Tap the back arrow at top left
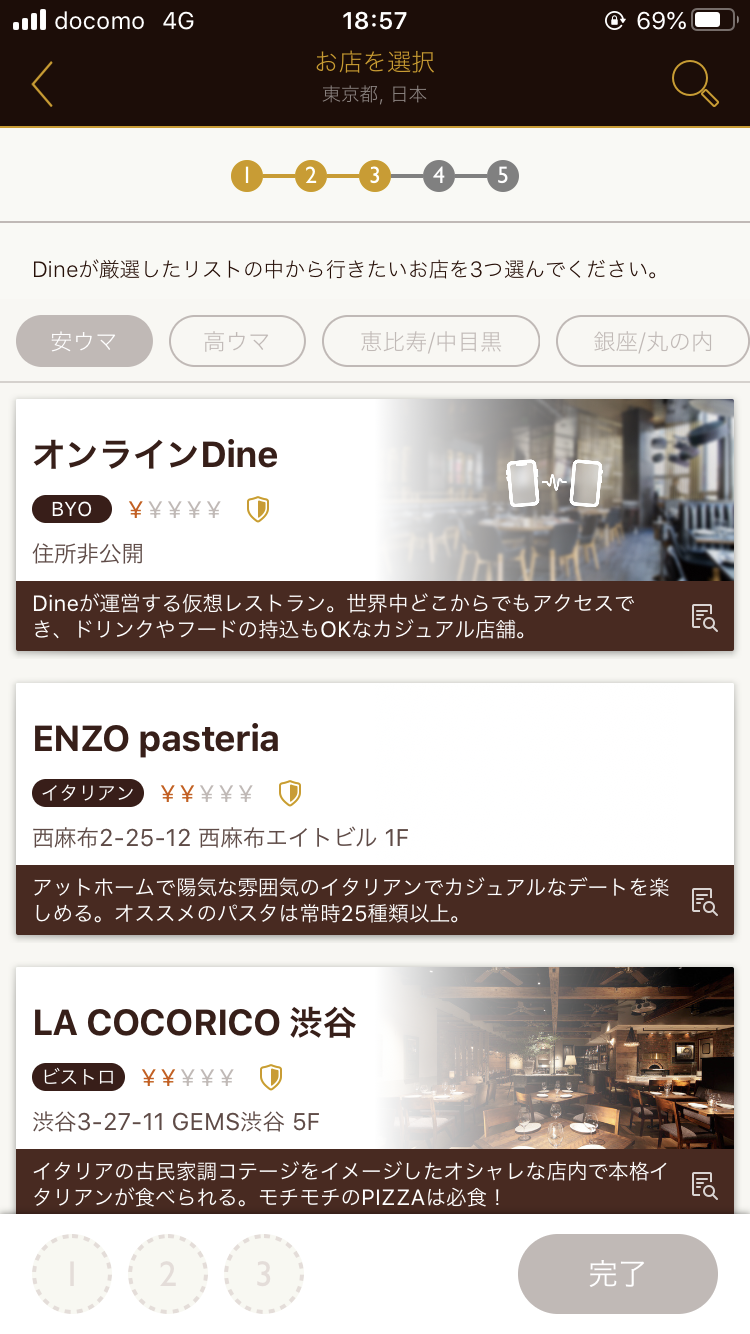Screen dimensions: 750x1334 [x=40, y=85]
